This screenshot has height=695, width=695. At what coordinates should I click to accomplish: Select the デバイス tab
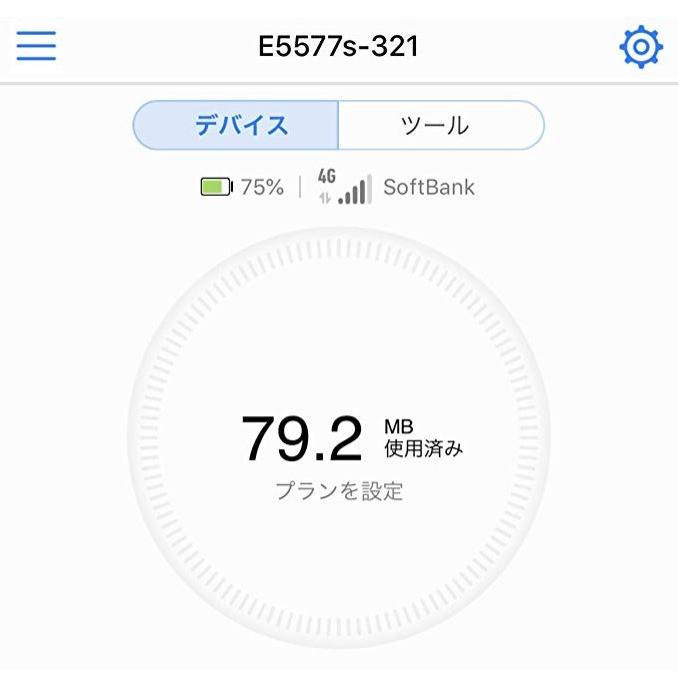[x=239, y=125]
